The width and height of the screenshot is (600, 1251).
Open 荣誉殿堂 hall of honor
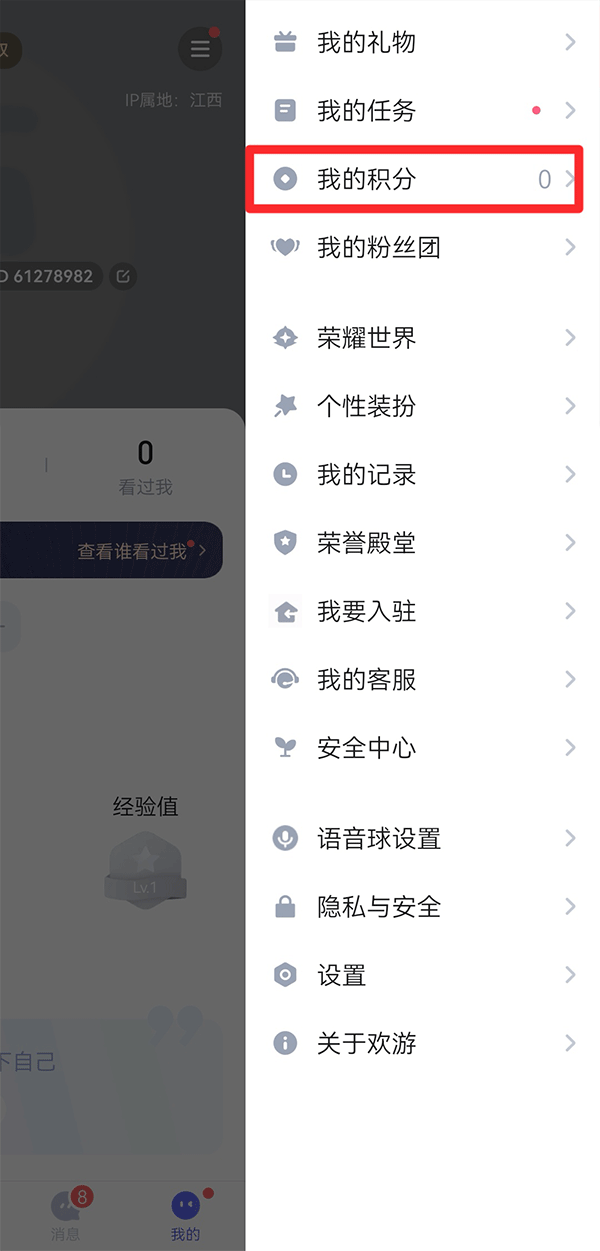tap(420, 543)
